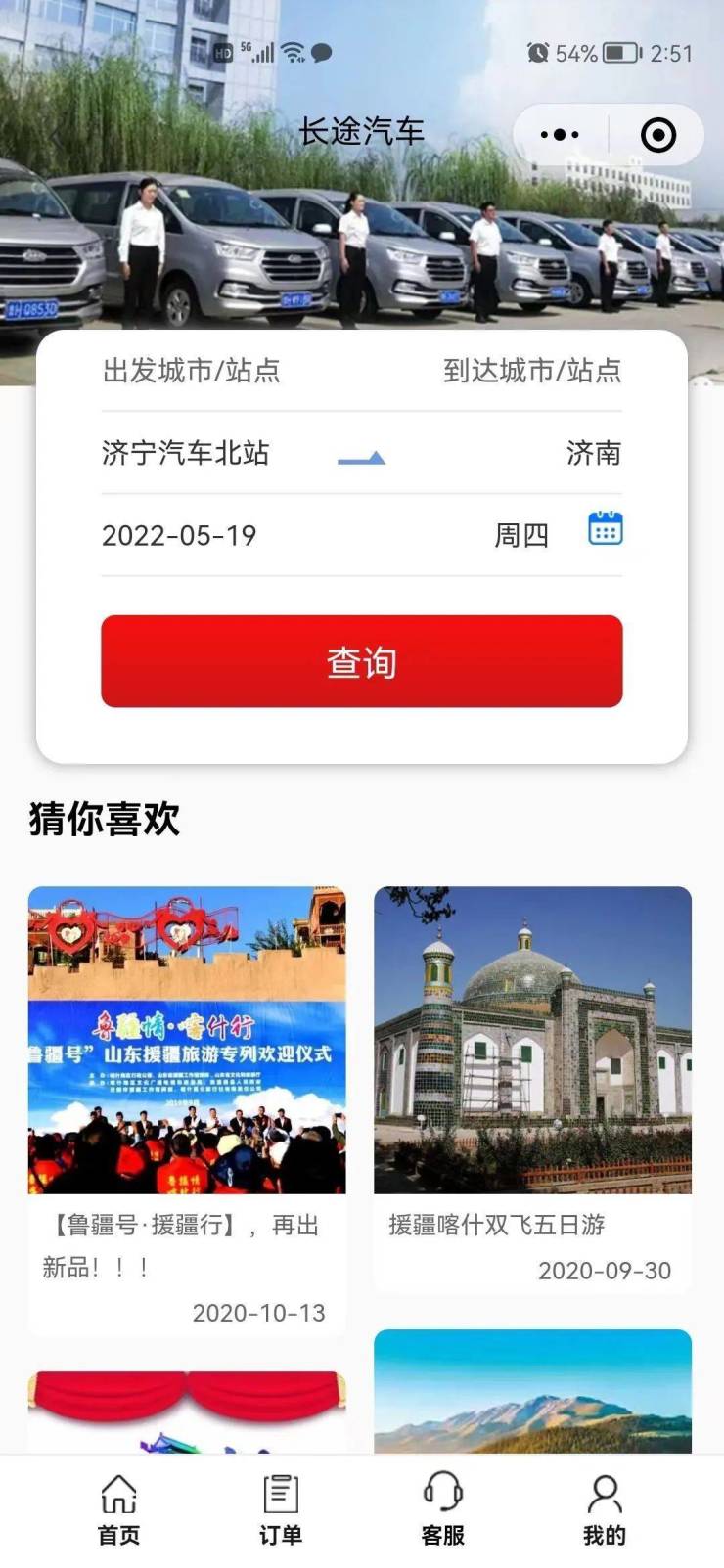Go to the 订单 orders tab
The width and height of the screenshot is (724, 1568).
(281, 1509)
